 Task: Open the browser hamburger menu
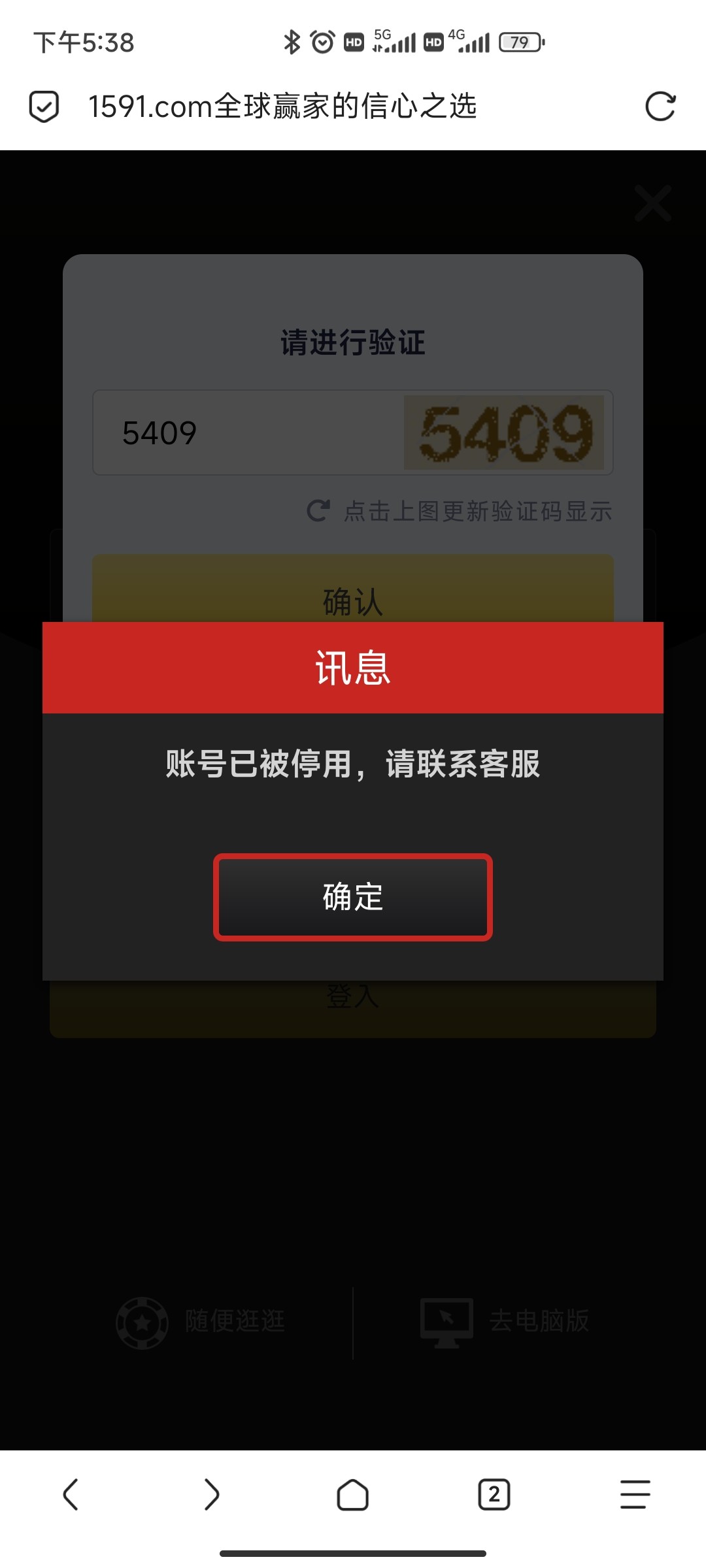pos(635,1494)
